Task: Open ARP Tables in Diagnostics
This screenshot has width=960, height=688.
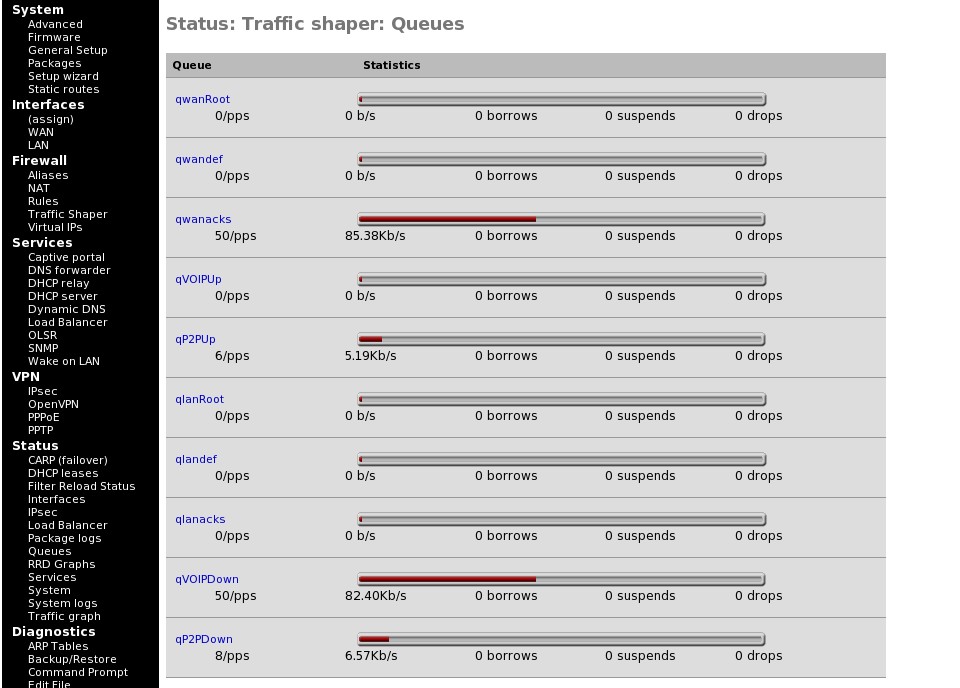Action: pyautogui.click(x=58, y=646)
